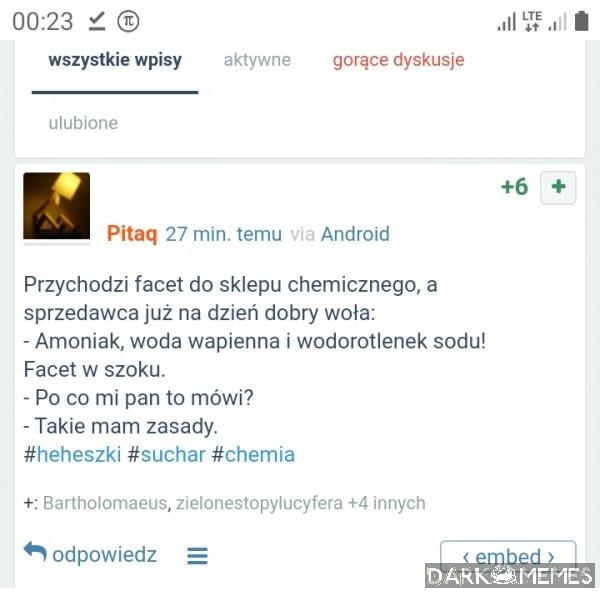View Bartholomaeus voter profile
600x593 pixels.
click(x=104, y=503)
